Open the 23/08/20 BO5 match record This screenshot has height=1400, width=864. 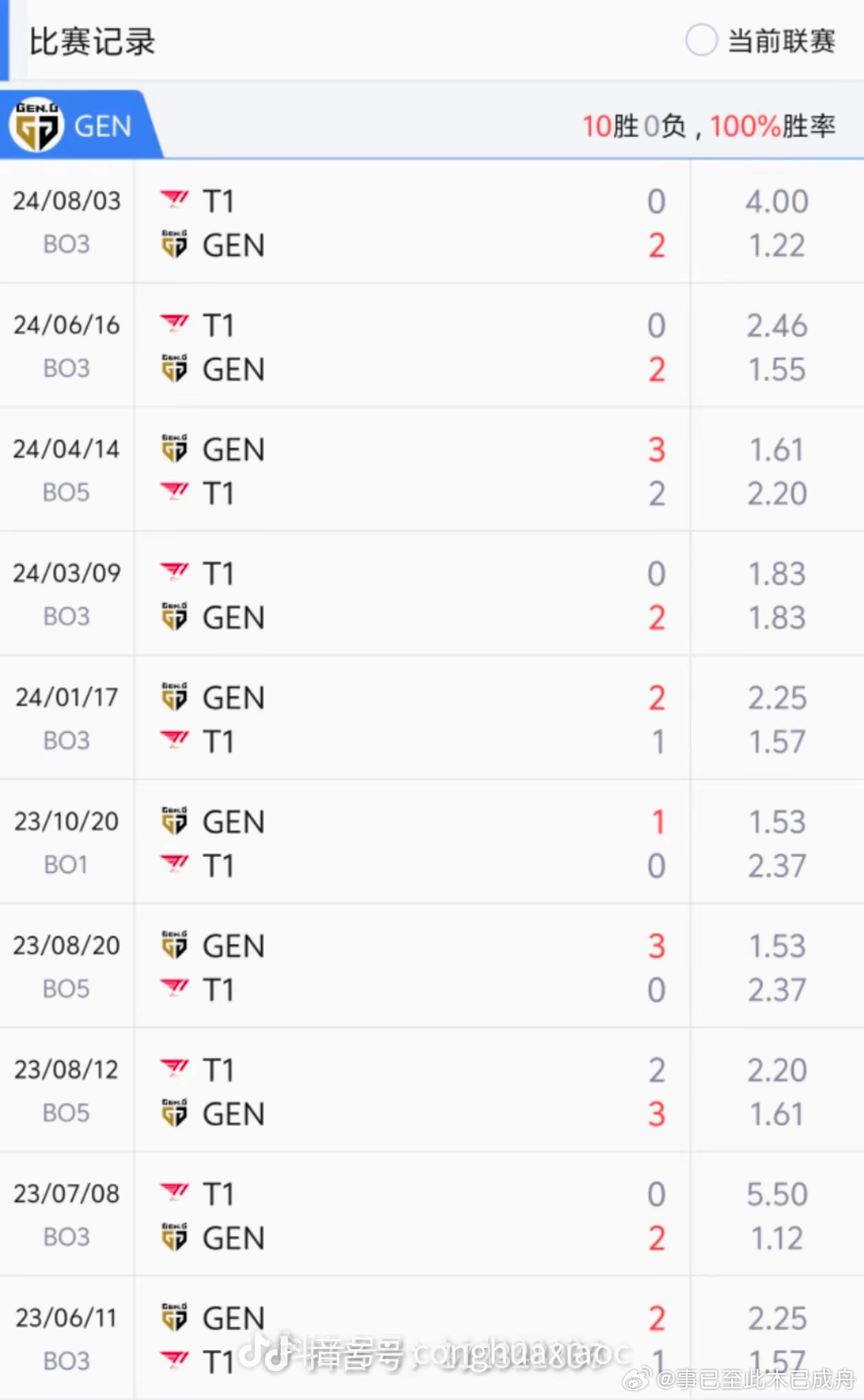point(432,967)
